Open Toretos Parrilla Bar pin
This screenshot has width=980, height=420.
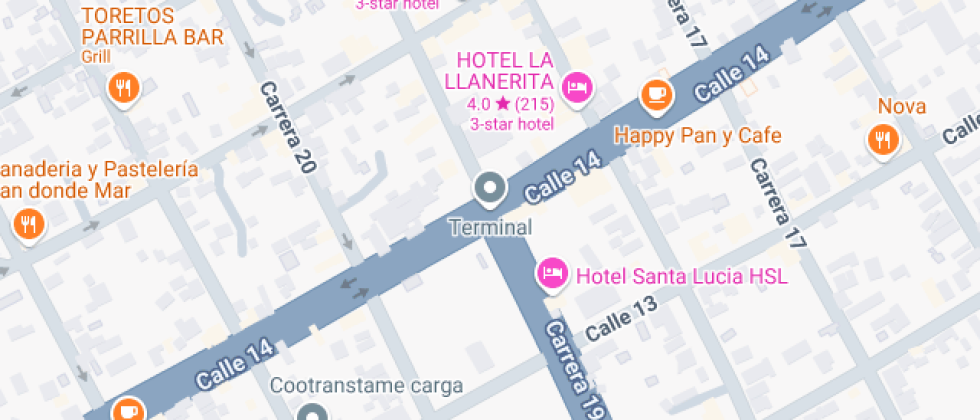122,88
